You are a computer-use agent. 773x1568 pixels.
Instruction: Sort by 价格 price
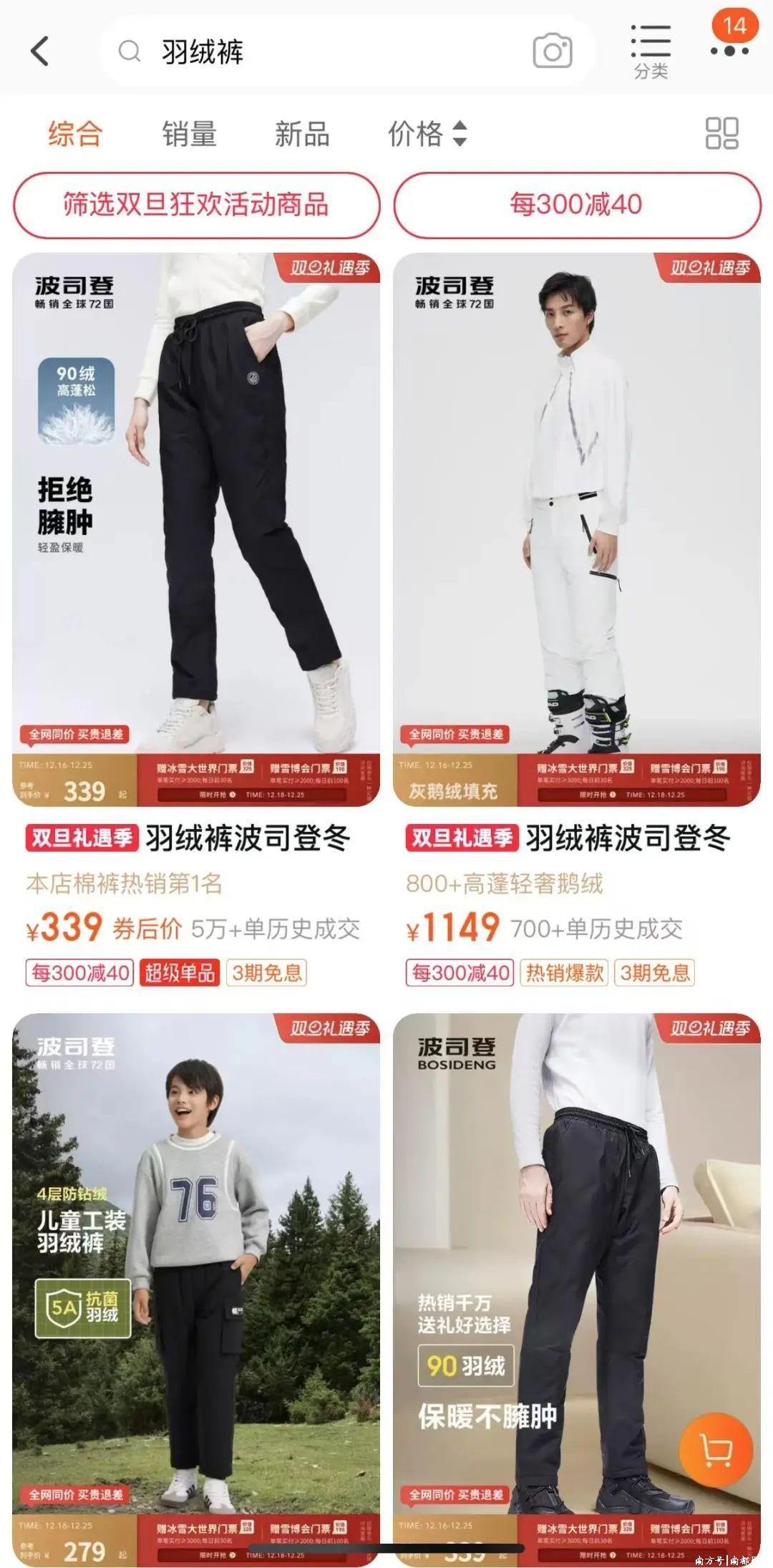427,134
